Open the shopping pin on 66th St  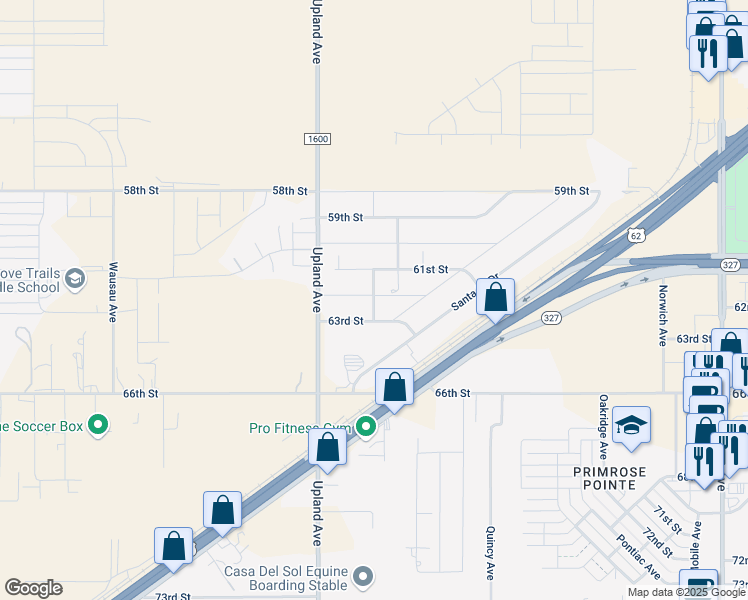click(x=395, y=387)
